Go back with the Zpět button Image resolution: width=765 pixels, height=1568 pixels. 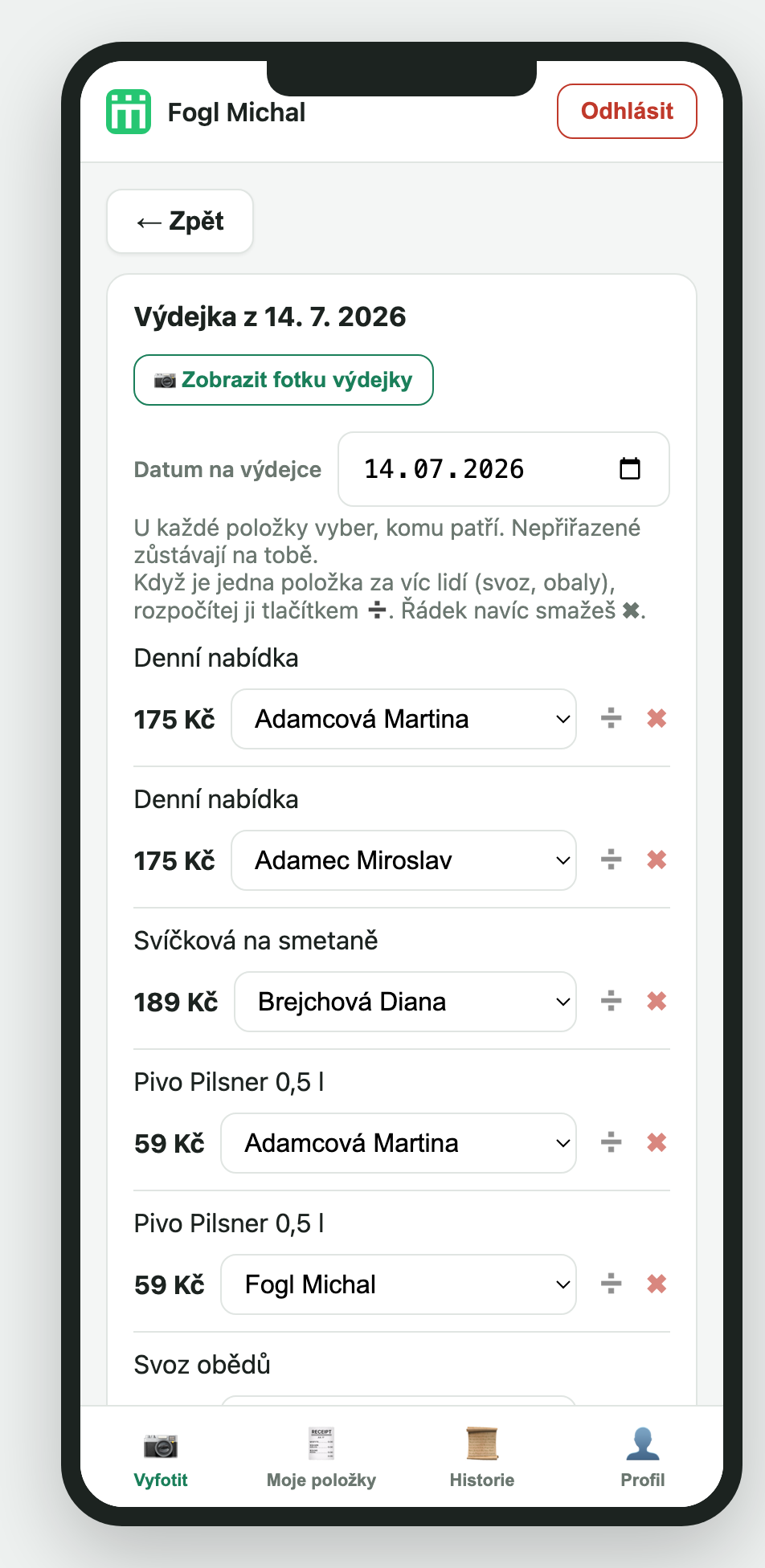click(180, 221)
